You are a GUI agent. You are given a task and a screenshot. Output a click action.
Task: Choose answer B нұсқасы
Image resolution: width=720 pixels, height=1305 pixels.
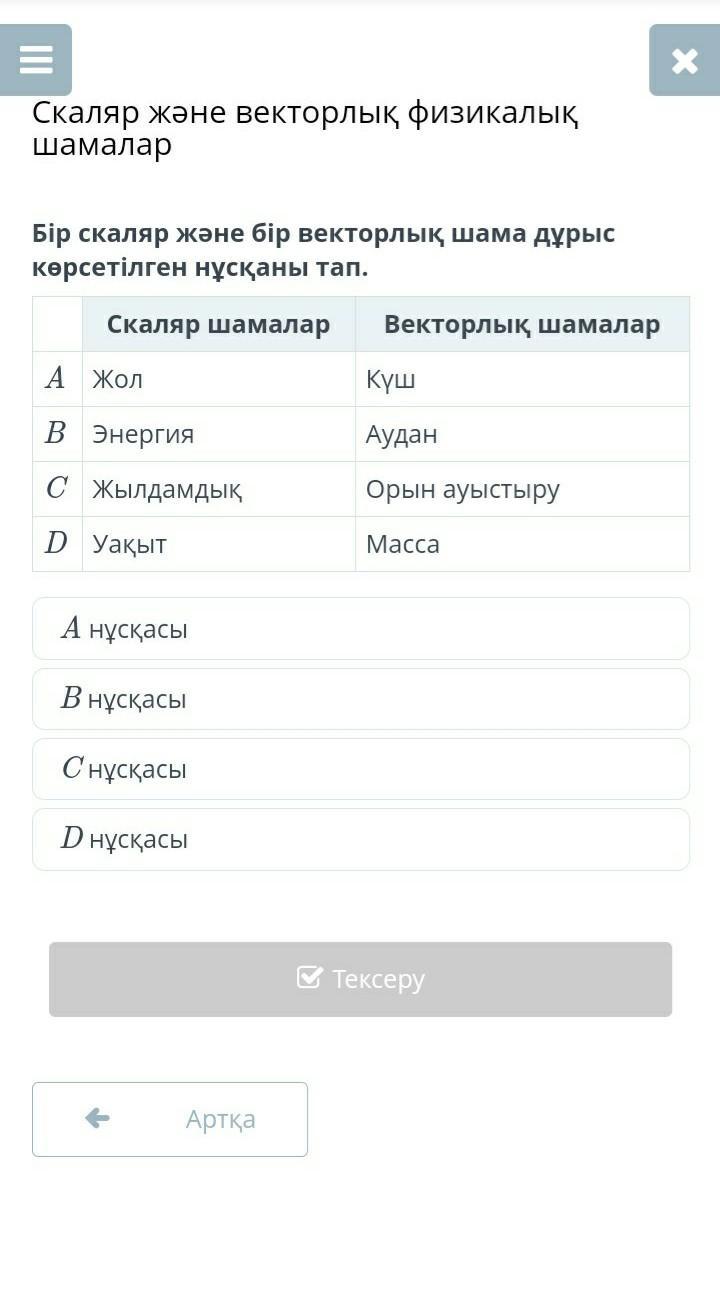(x=361, y=699)
